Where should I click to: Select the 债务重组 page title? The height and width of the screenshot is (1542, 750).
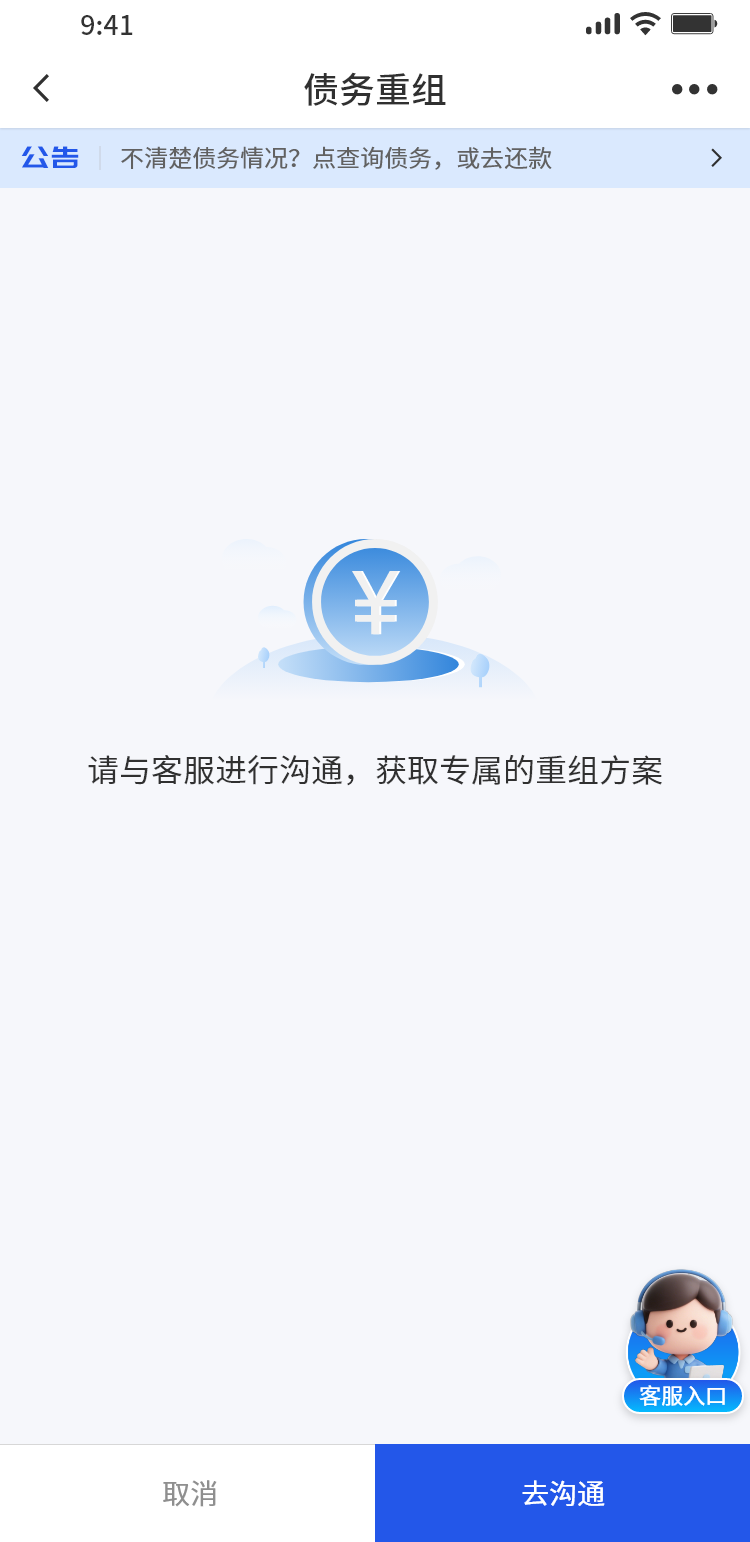click(x=374, y=88)
